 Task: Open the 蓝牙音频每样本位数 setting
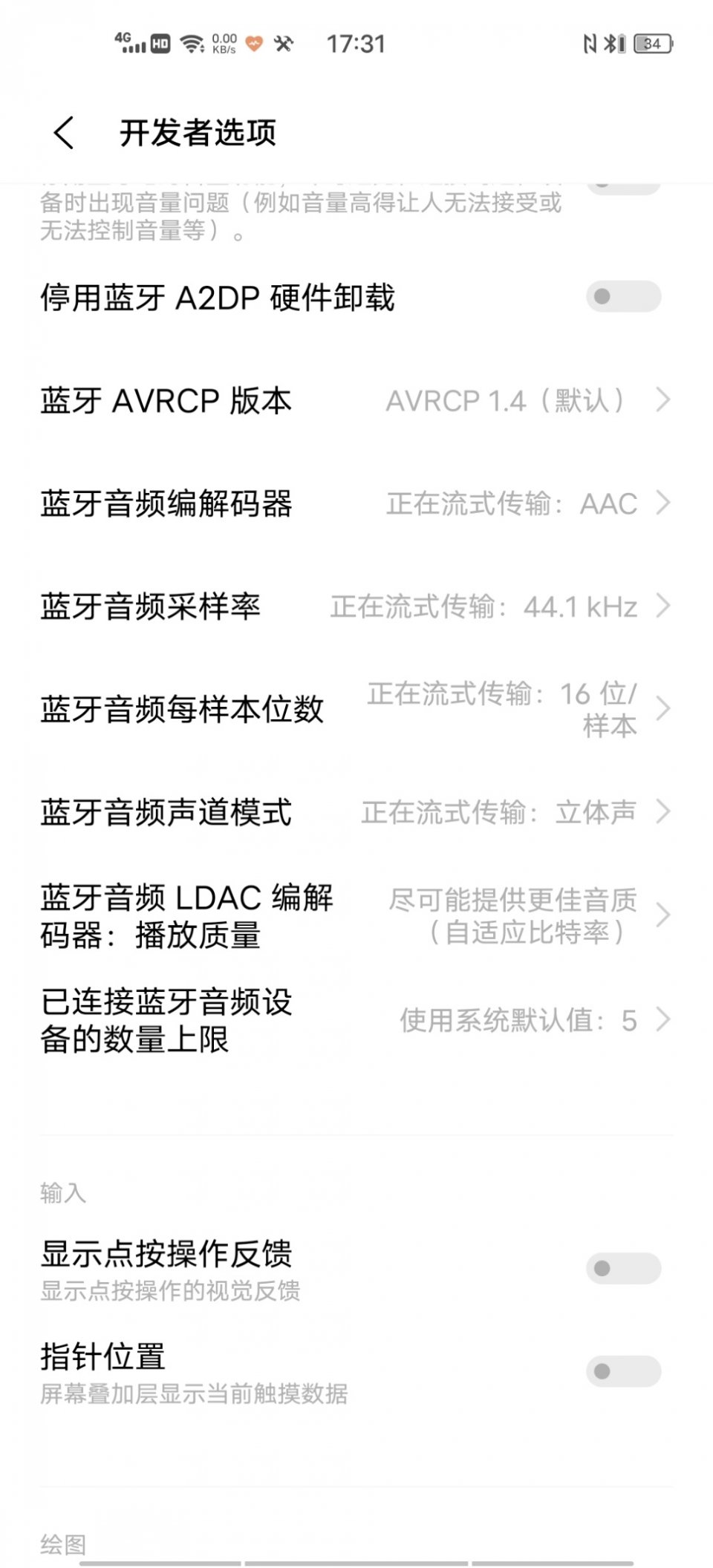(x=356, y=709)
